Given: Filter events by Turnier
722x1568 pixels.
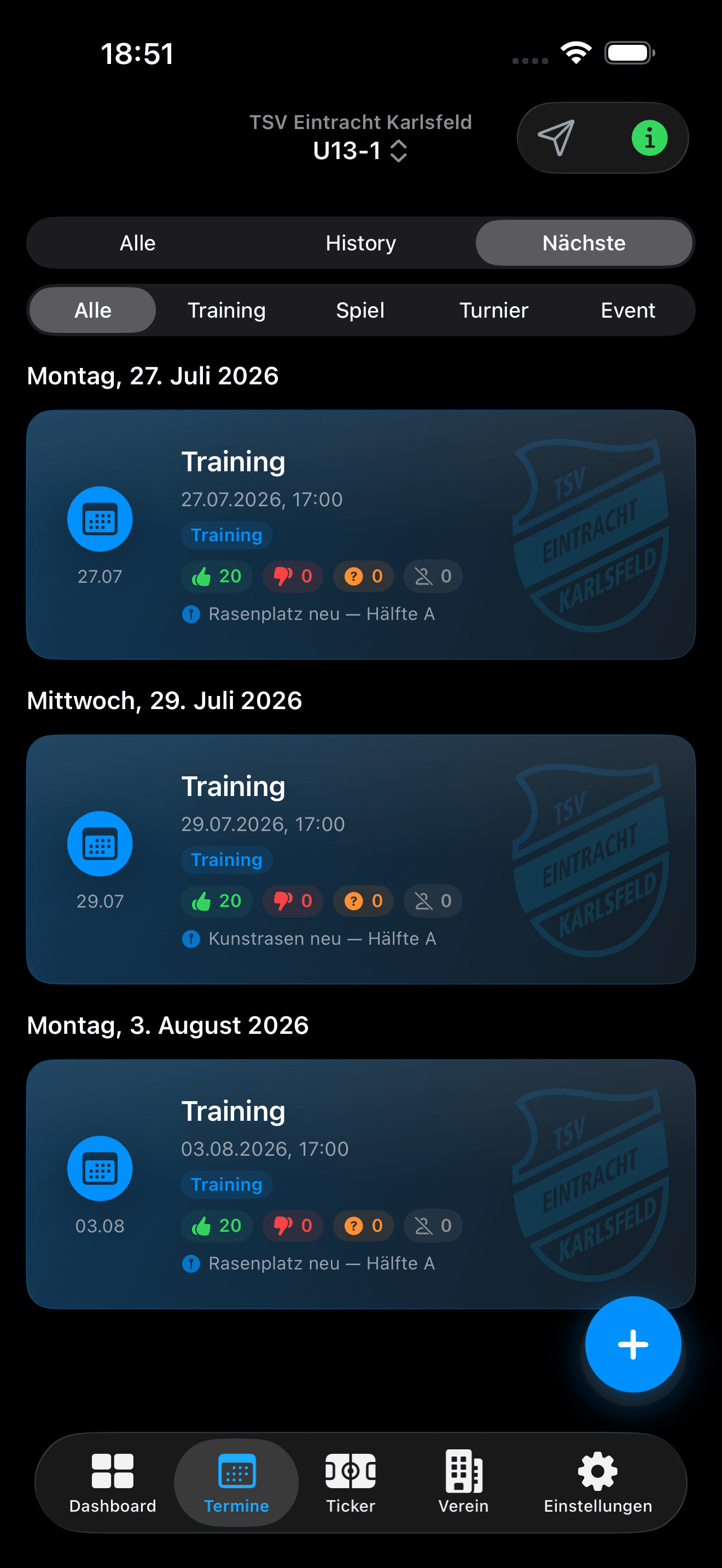Looking at the screenshot, I should coord(494,311).
